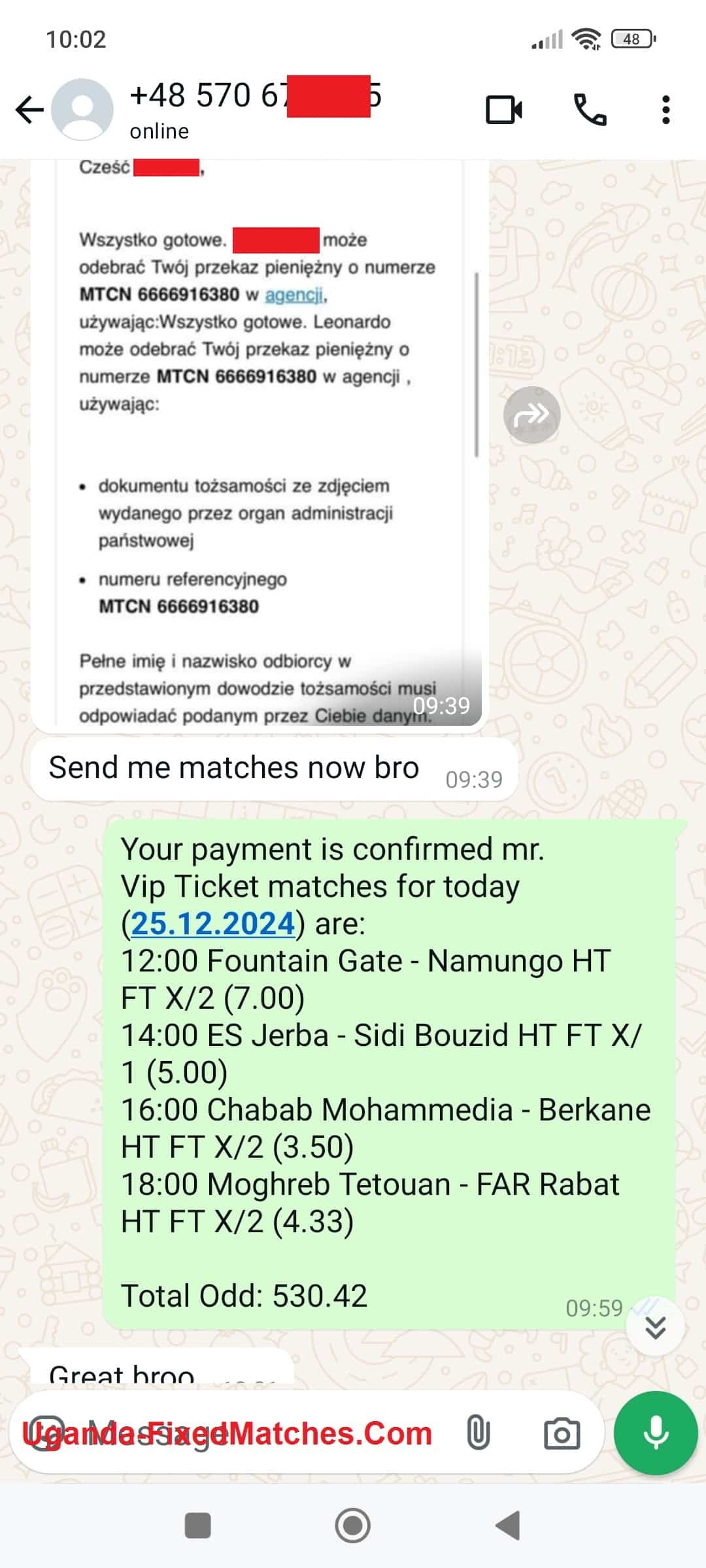Jump to the latest messages
The image size is (706, 1568).
(x=655, y=1326)
